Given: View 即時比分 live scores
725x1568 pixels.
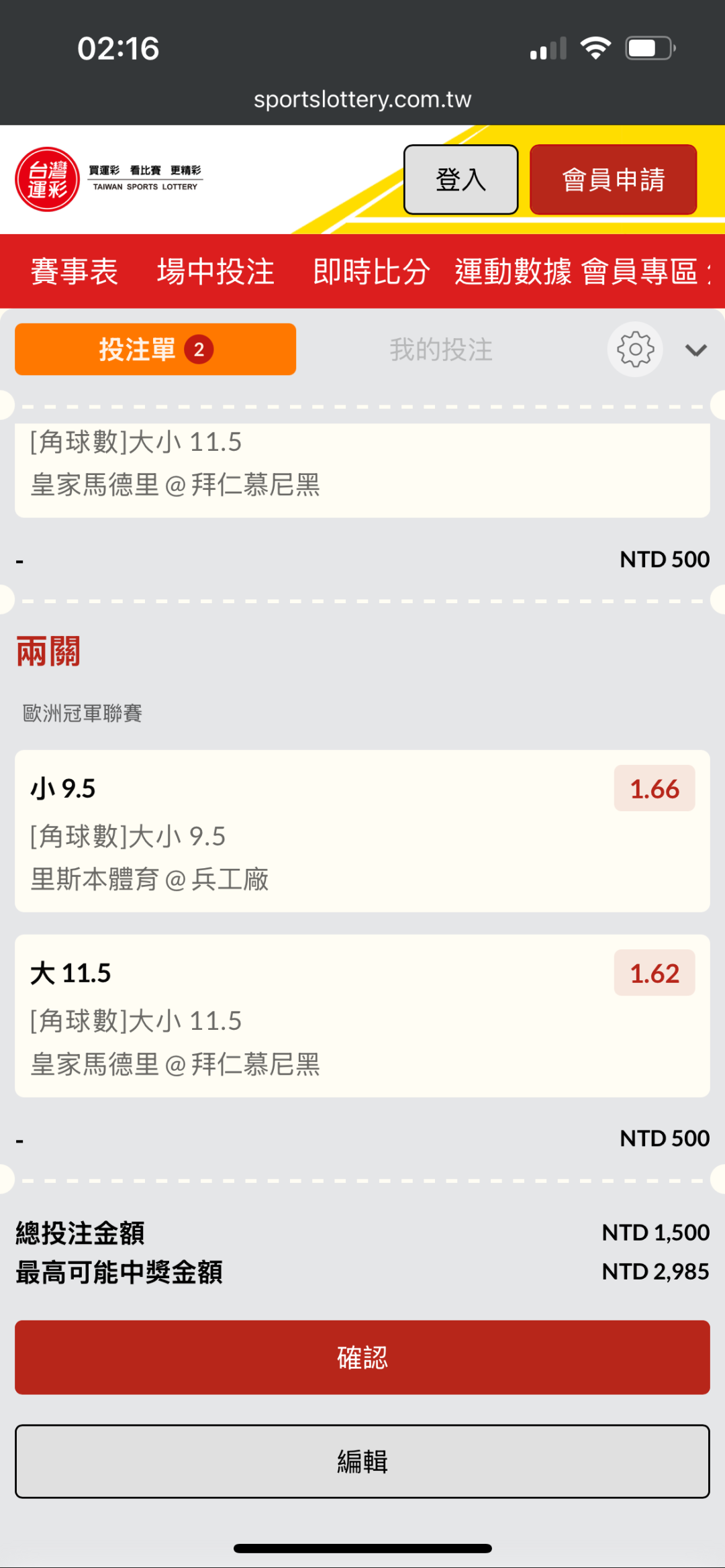Looking at the screenshot, I should click(x=371, y=272).
